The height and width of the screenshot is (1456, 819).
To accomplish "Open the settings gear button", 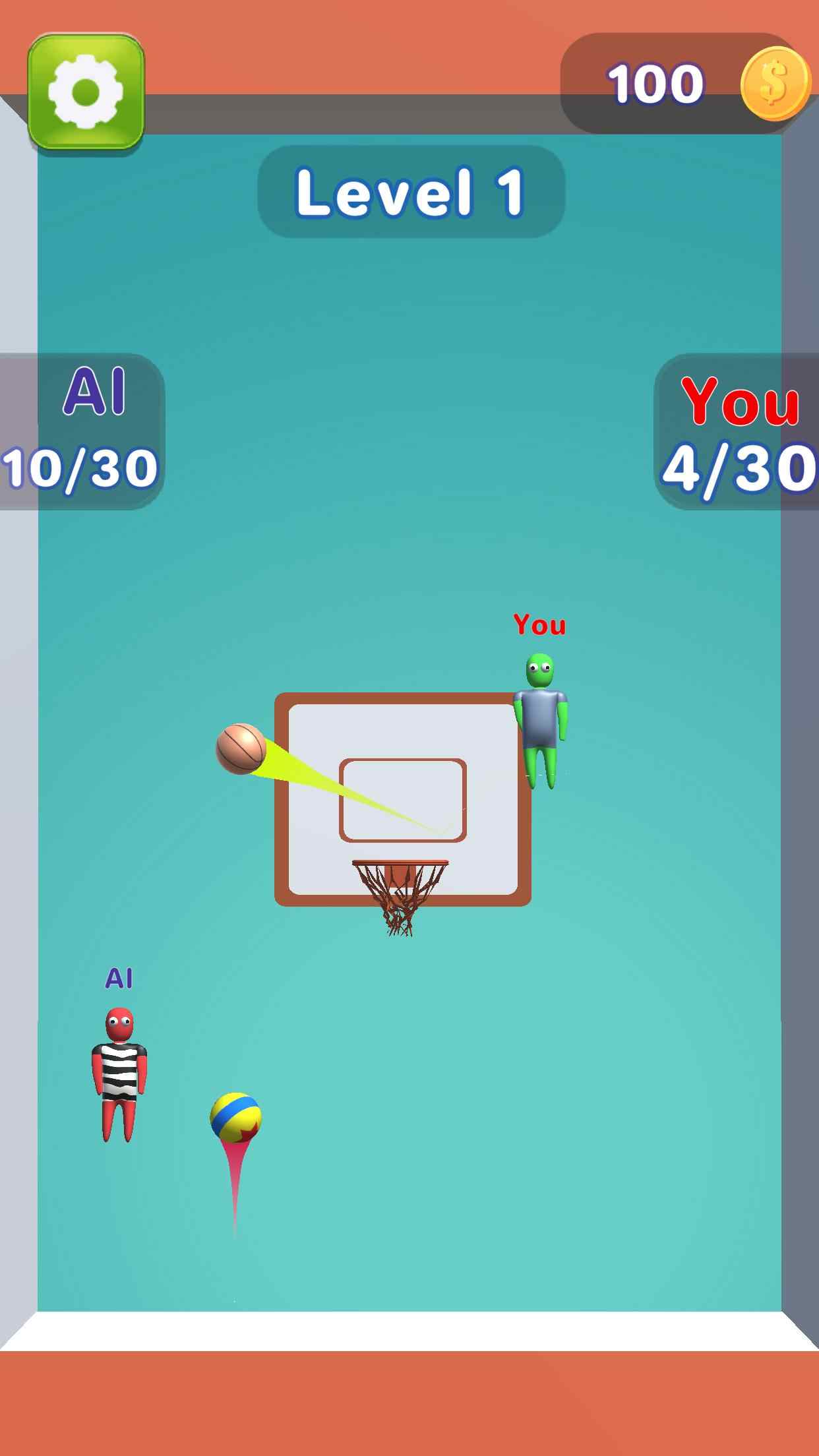I will [86, 92].
